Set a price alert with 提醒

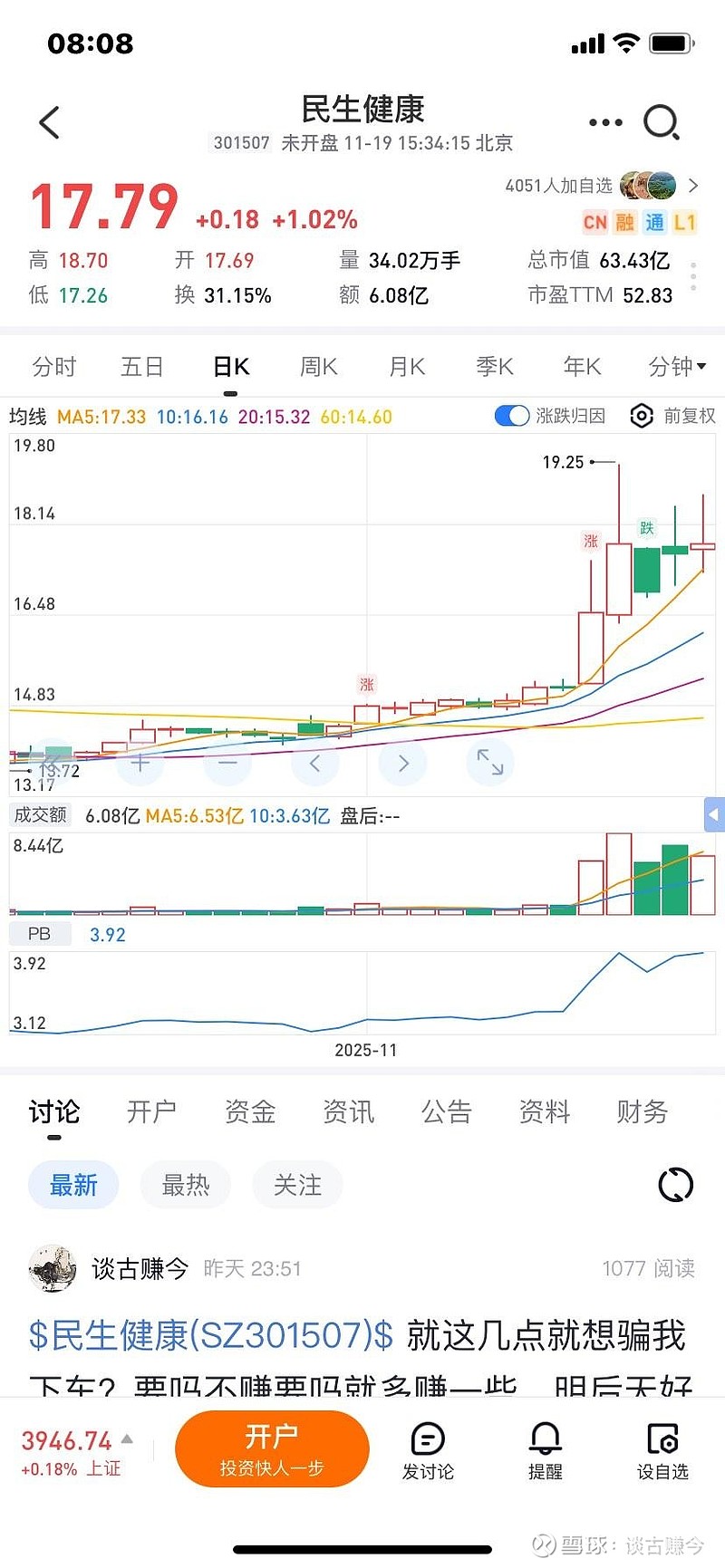(x=546, y=1450)
